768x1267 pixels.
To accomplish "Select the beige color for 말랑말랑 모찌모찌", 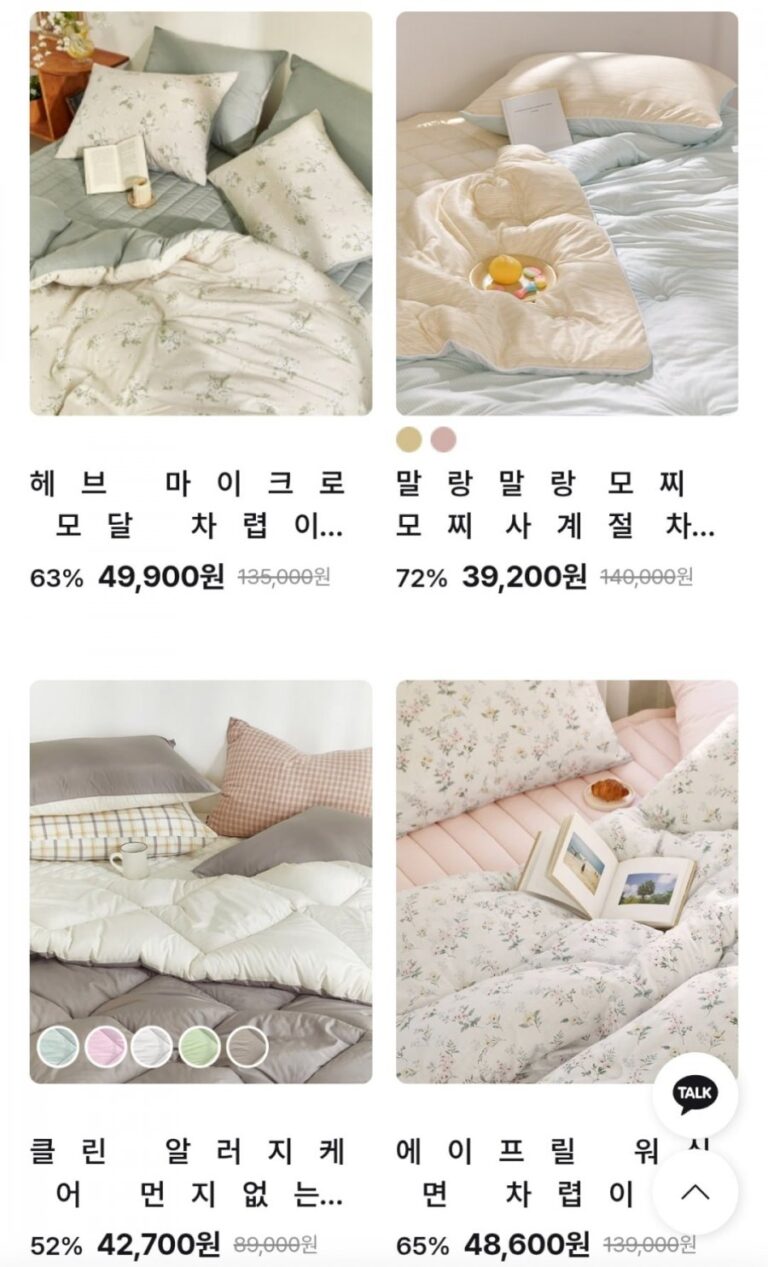I will [410, 440].
